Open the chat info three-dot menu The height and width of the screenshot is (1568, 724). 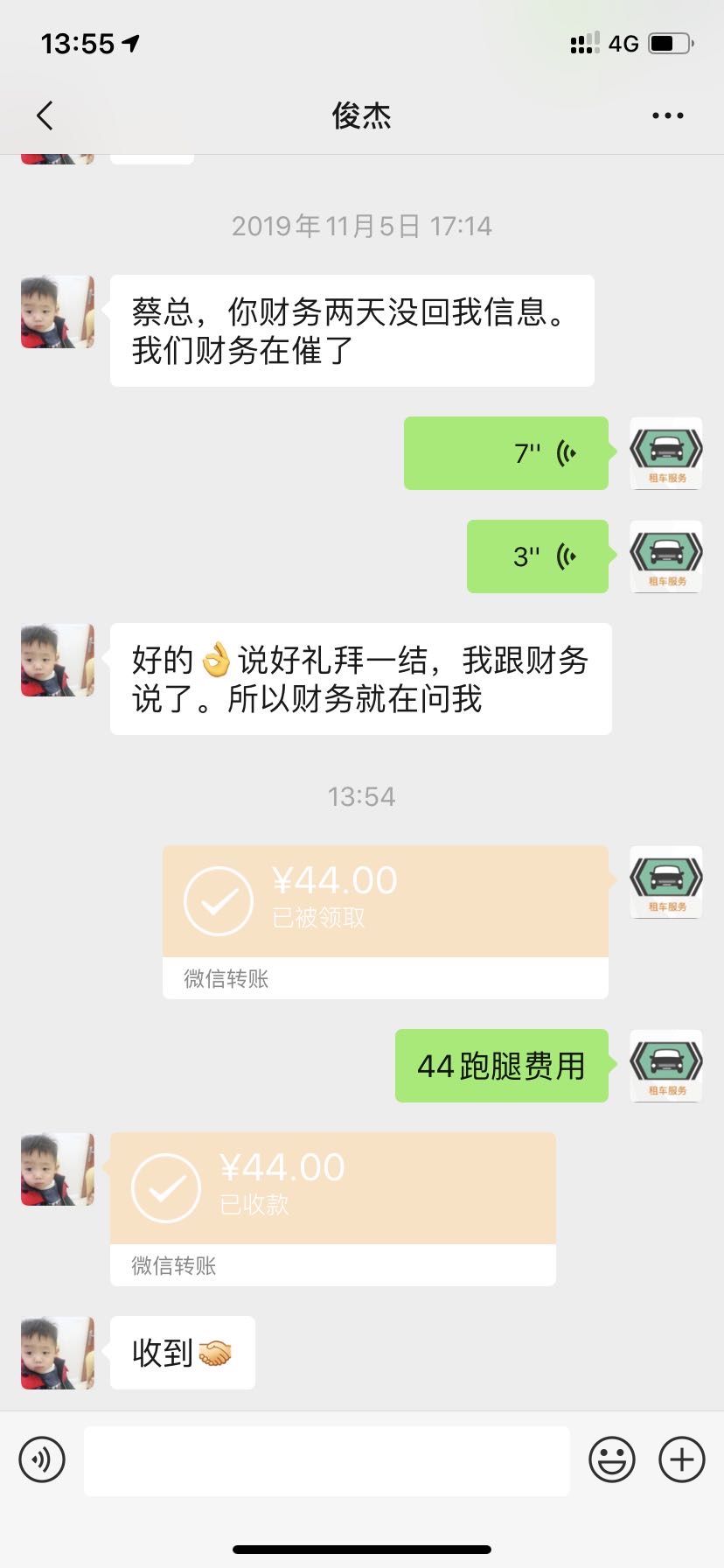667,115
